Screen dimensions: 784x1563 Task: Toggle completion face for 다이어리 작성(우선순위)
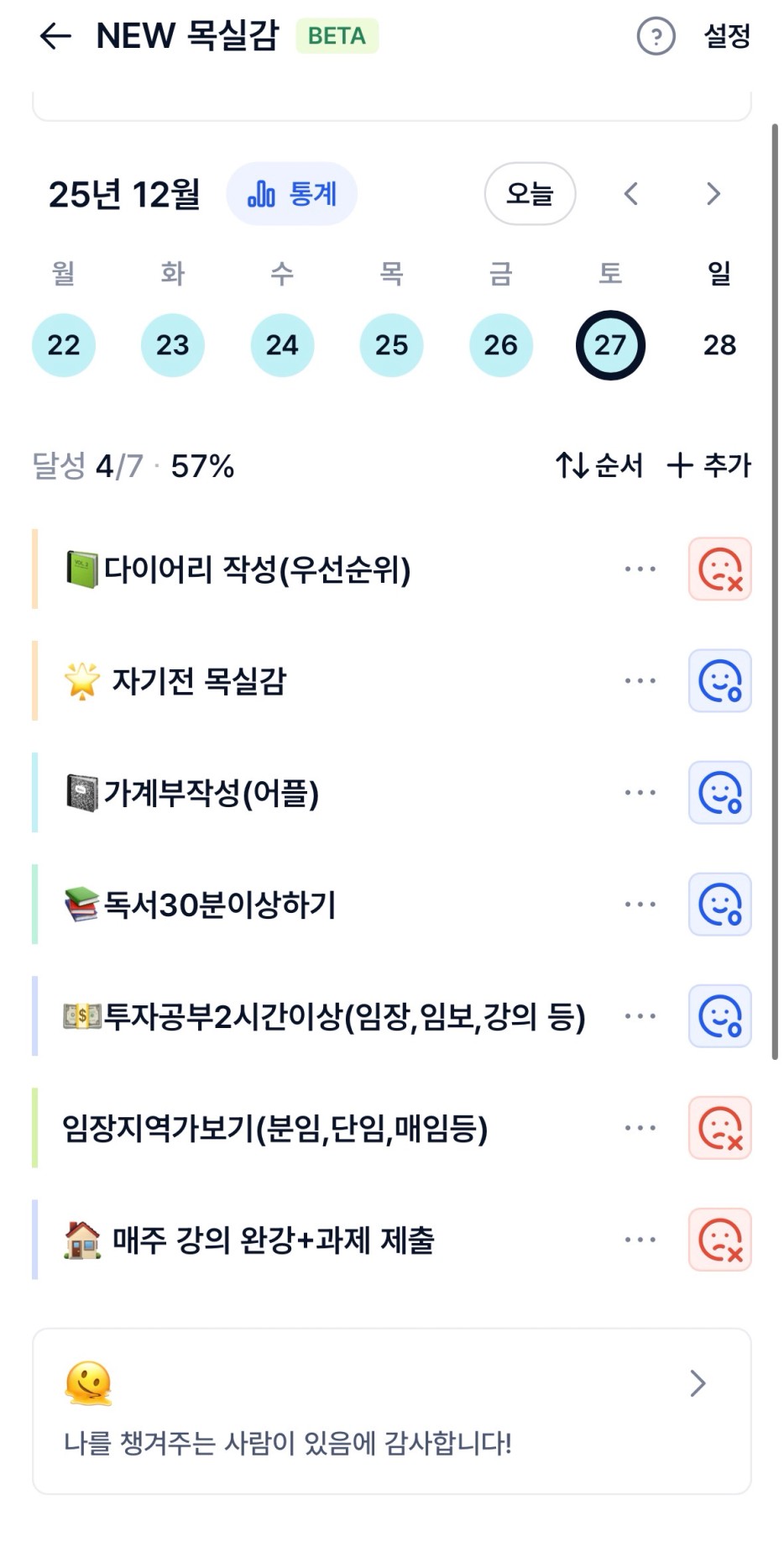click(719, 569)
